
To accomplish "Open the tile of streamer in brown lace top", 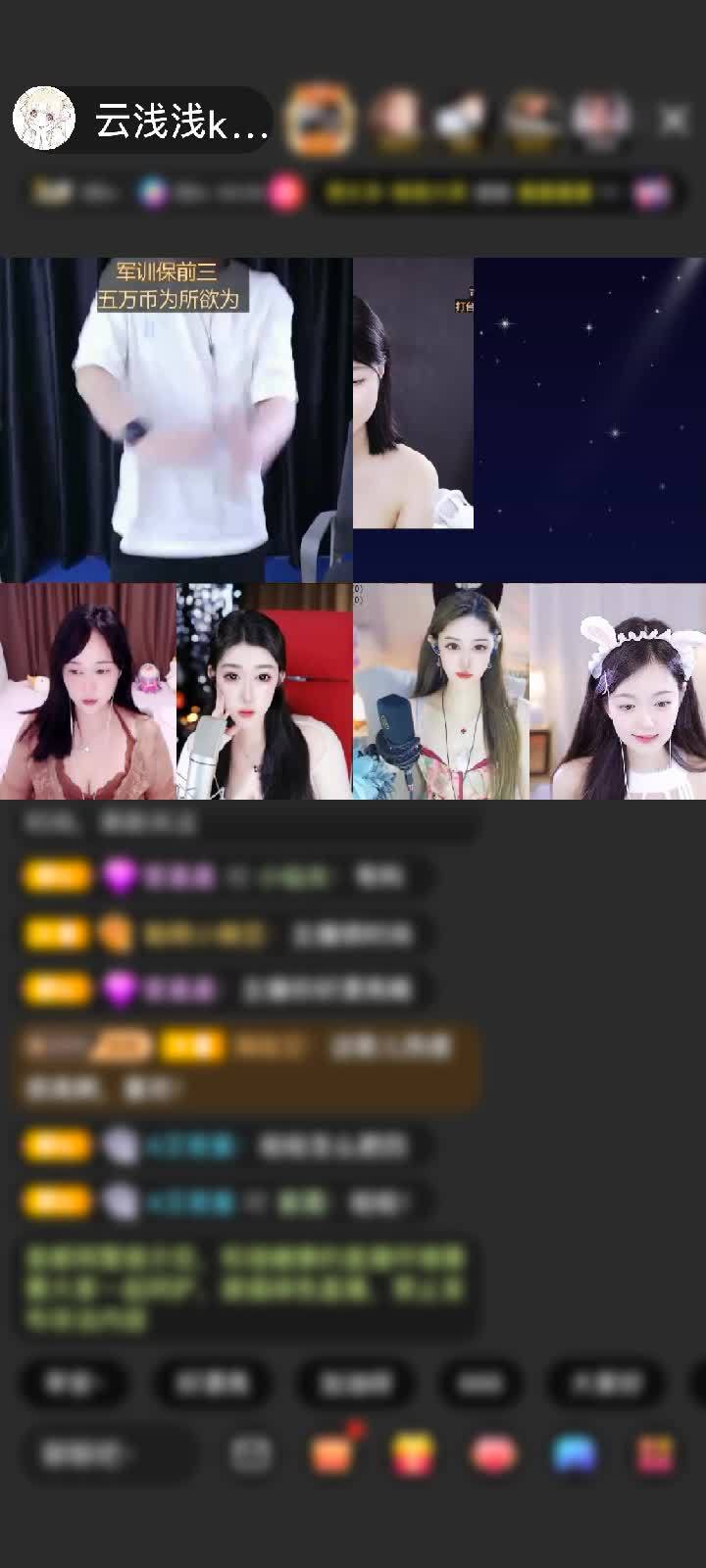I will pos(87,692).
